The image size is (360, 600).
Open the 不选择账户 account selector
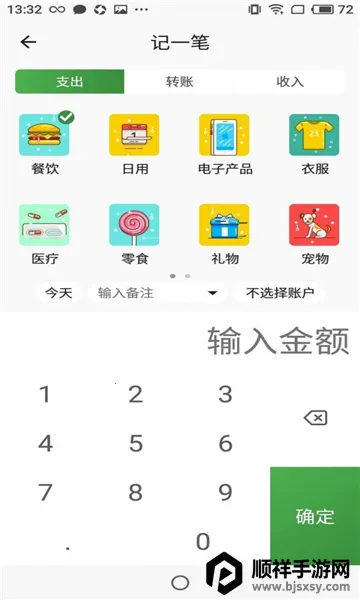pyautogui.click(x=280, y=293)
